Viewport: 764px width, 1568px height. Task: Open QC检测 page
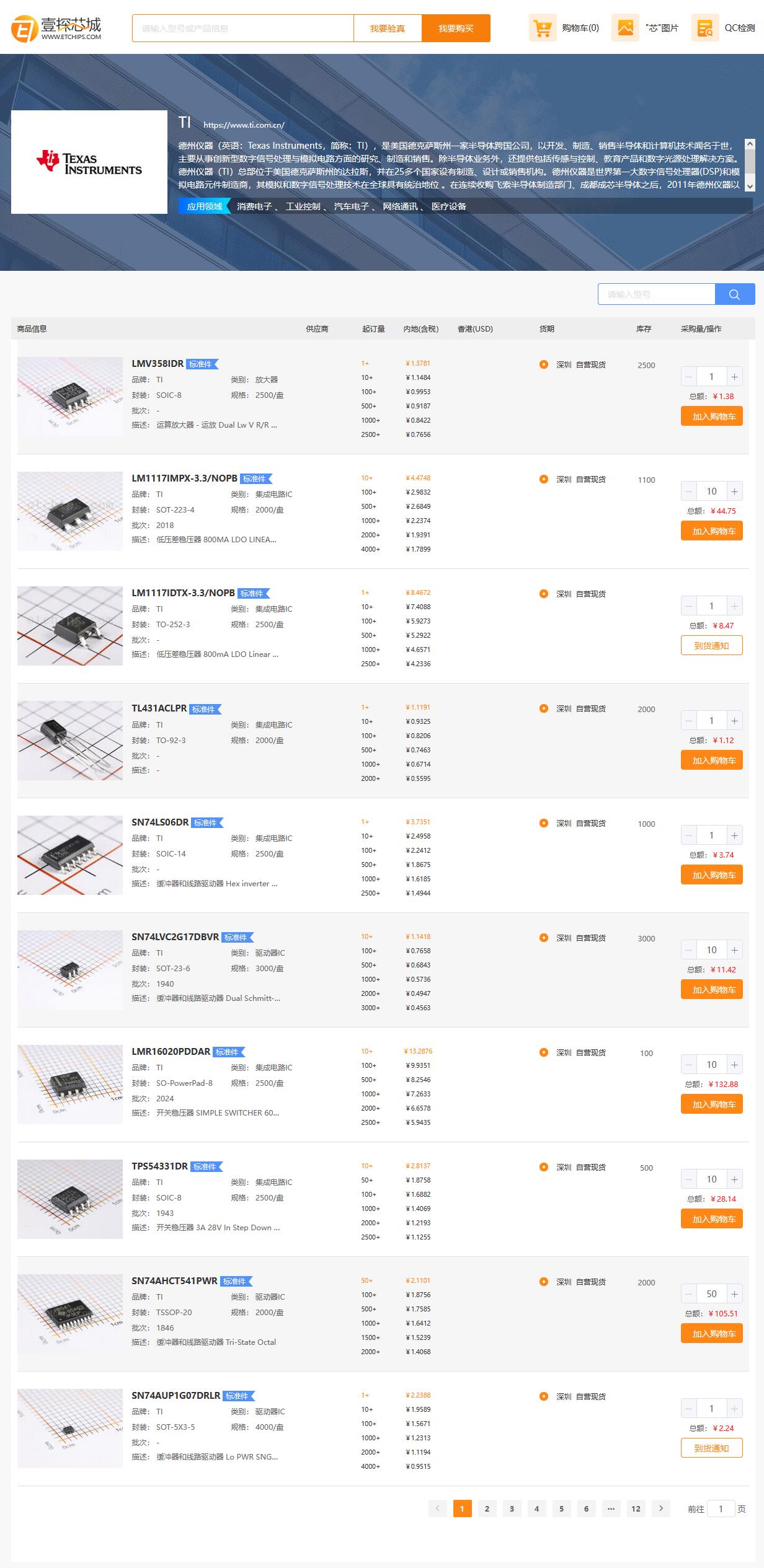(724, 28)
